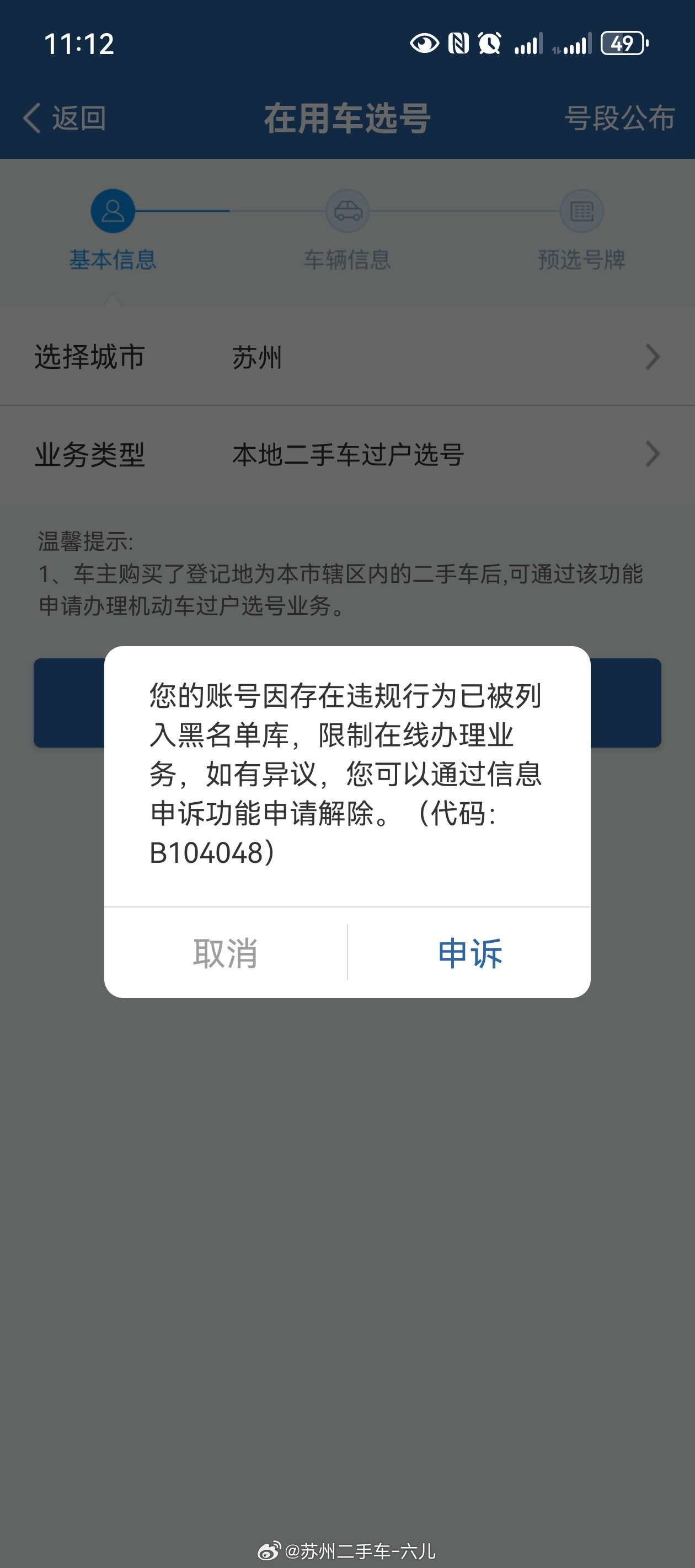The image size is (695, 1568).
Task: Select the 基本信息 person step icon
Action: [112, 212]
